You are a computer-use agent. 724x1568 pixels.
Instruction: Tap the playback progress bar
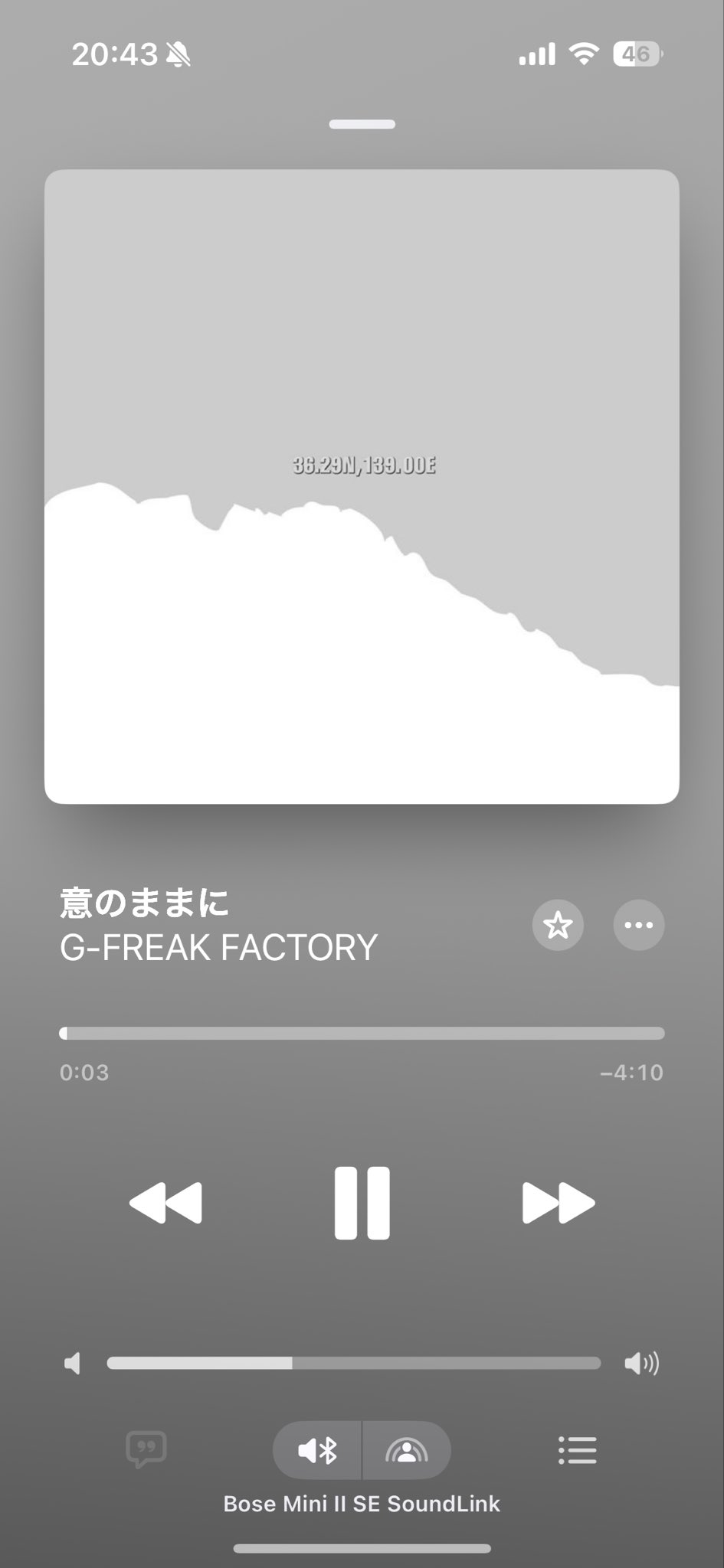362,1034
